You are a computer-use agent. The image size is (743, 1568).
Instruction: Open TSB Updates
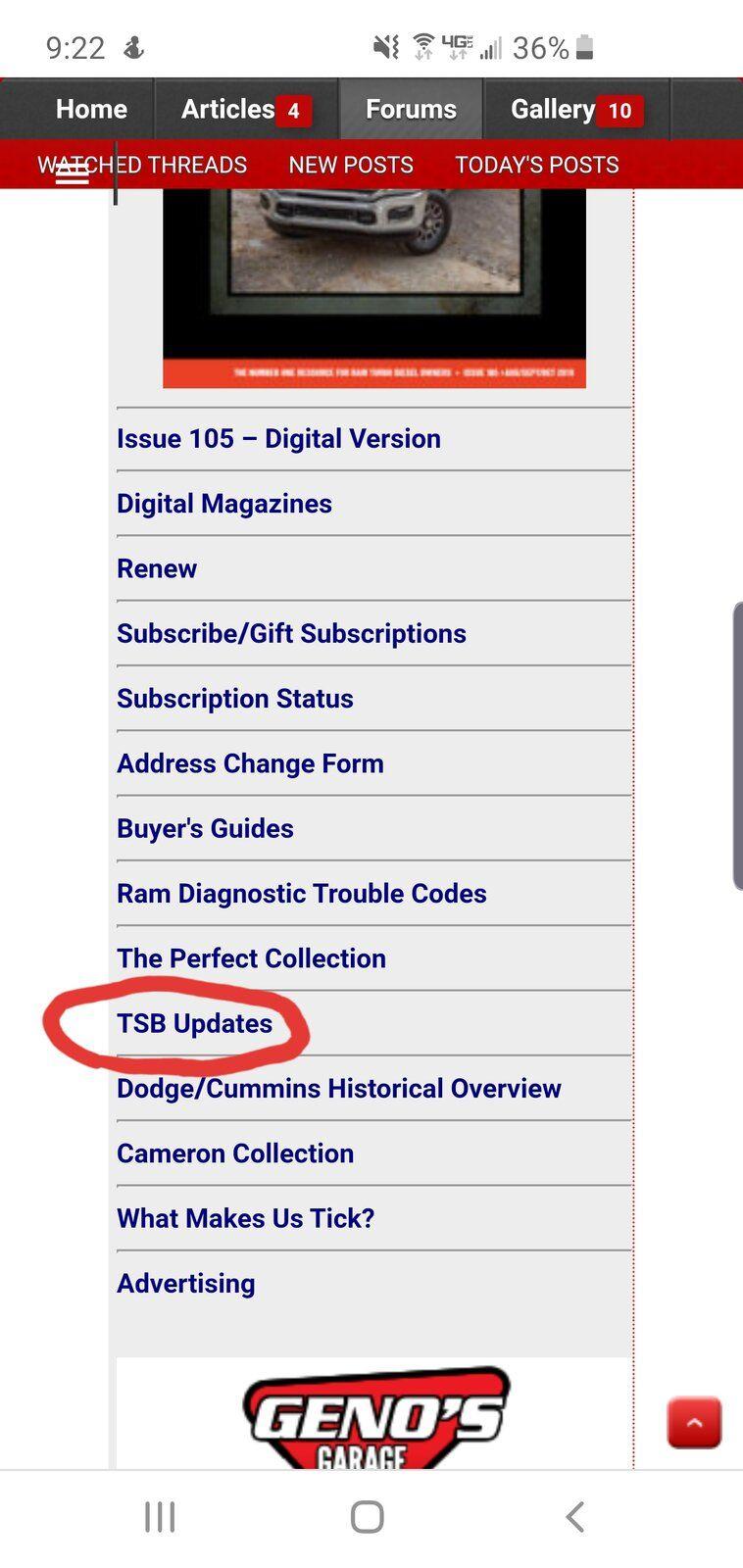click(194, 1023)
